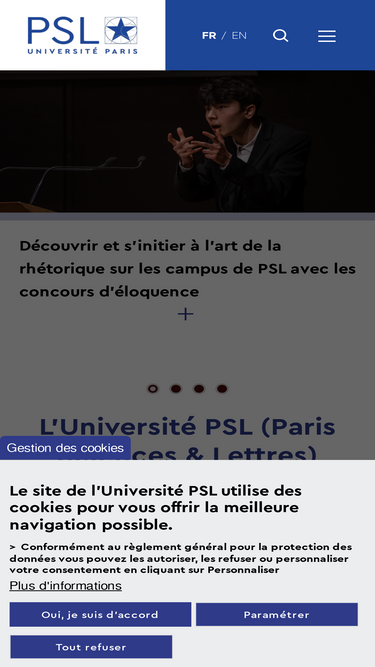The width and height of the screenshot is (375, 667).
Task: Open the search magnifier icon
Action: pos(280,36)
